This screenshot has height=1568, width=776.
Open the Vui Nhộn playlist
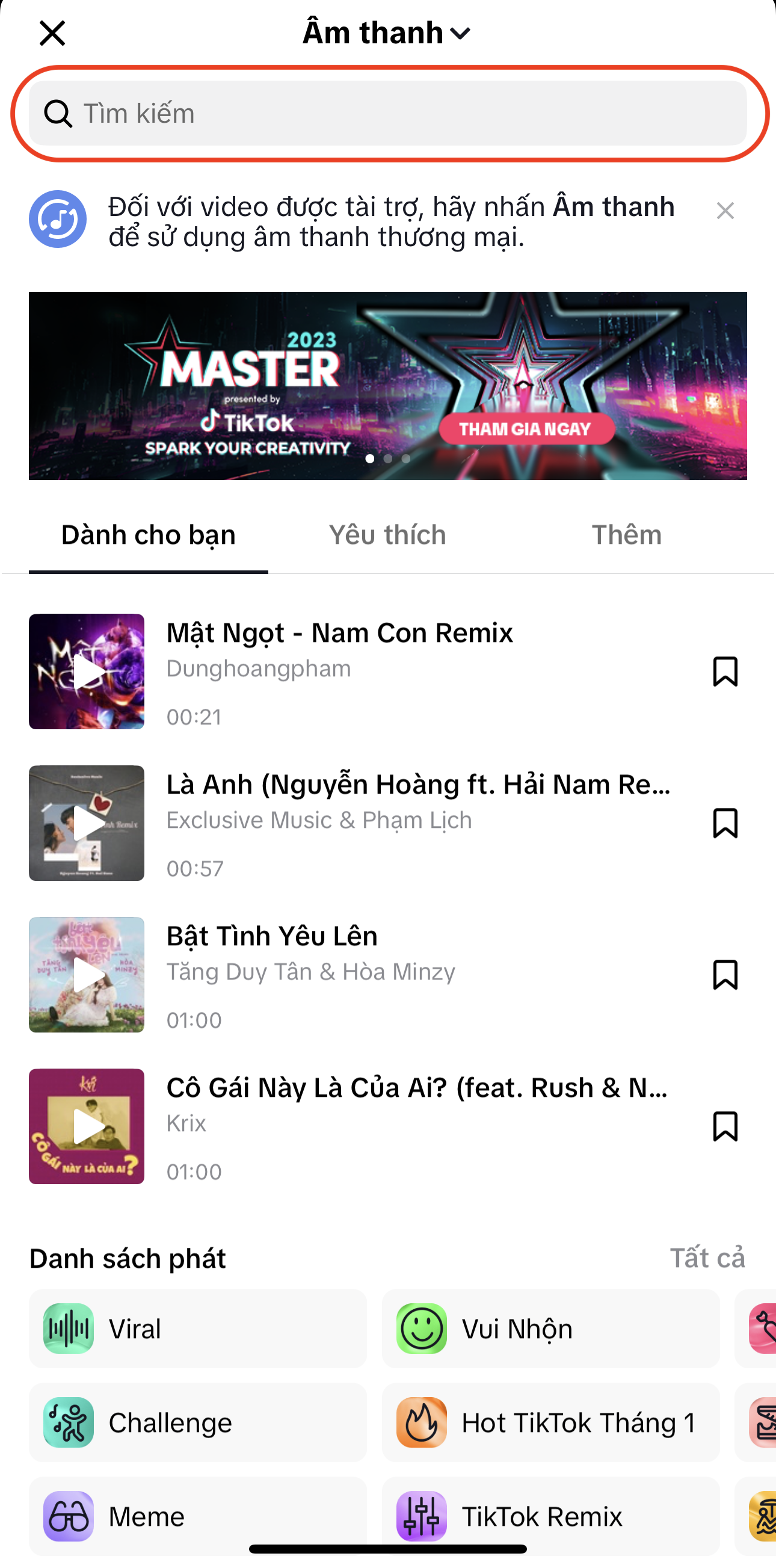(550, 1329)
